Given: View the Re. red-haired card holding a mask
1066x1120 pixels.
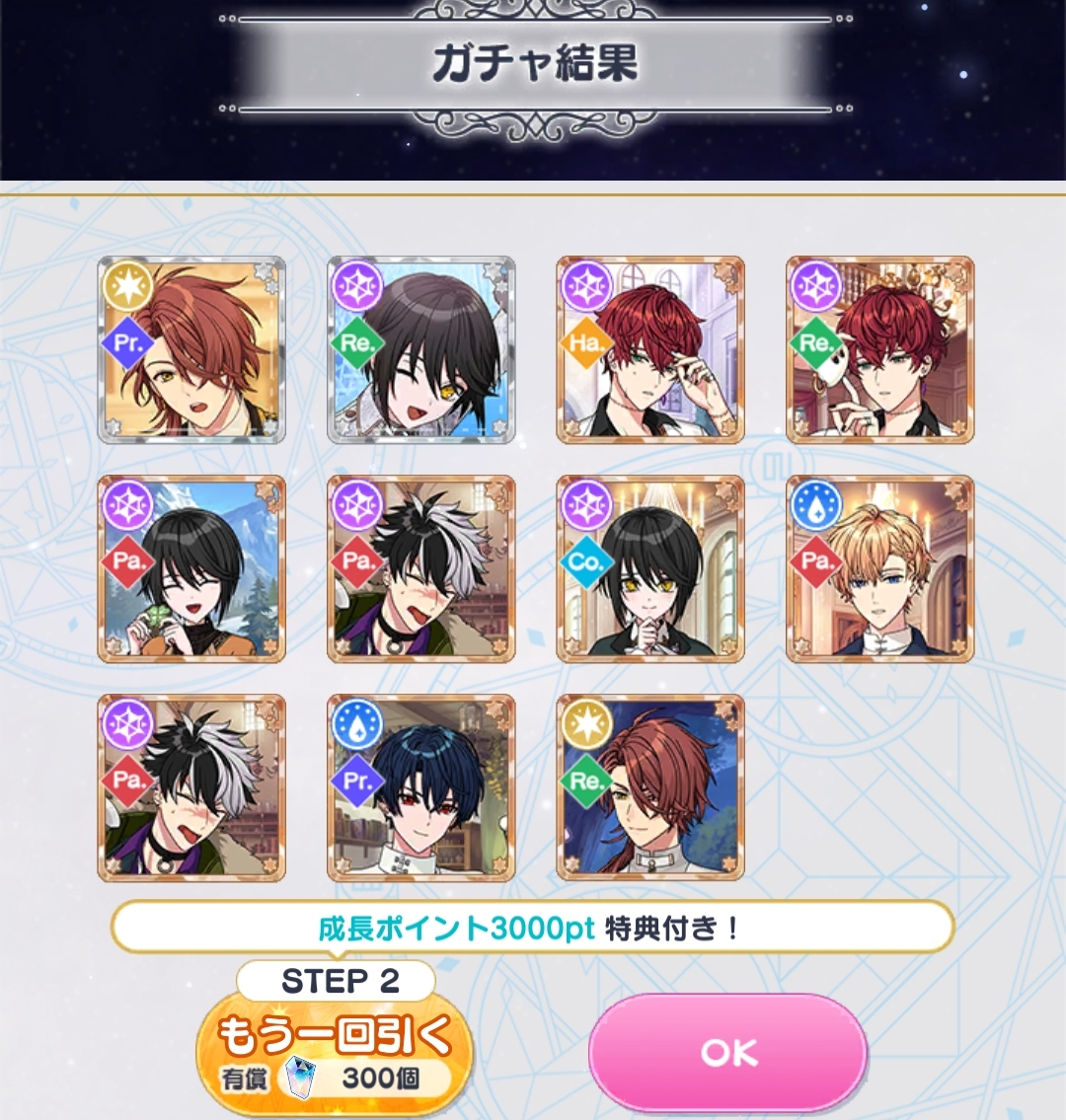Looking at the screenshot, I should pyautogui.click(x=879, y=350).
